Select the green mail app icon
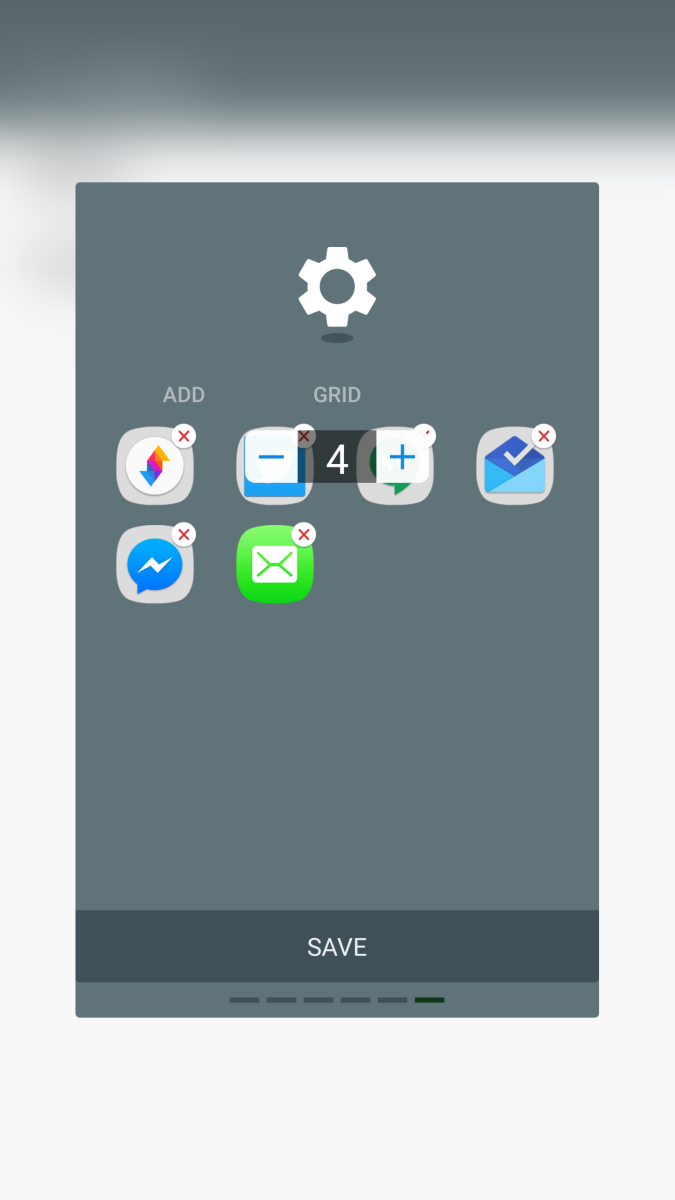This screenshot has height=1200, width=675. click(x=275, y=565)
